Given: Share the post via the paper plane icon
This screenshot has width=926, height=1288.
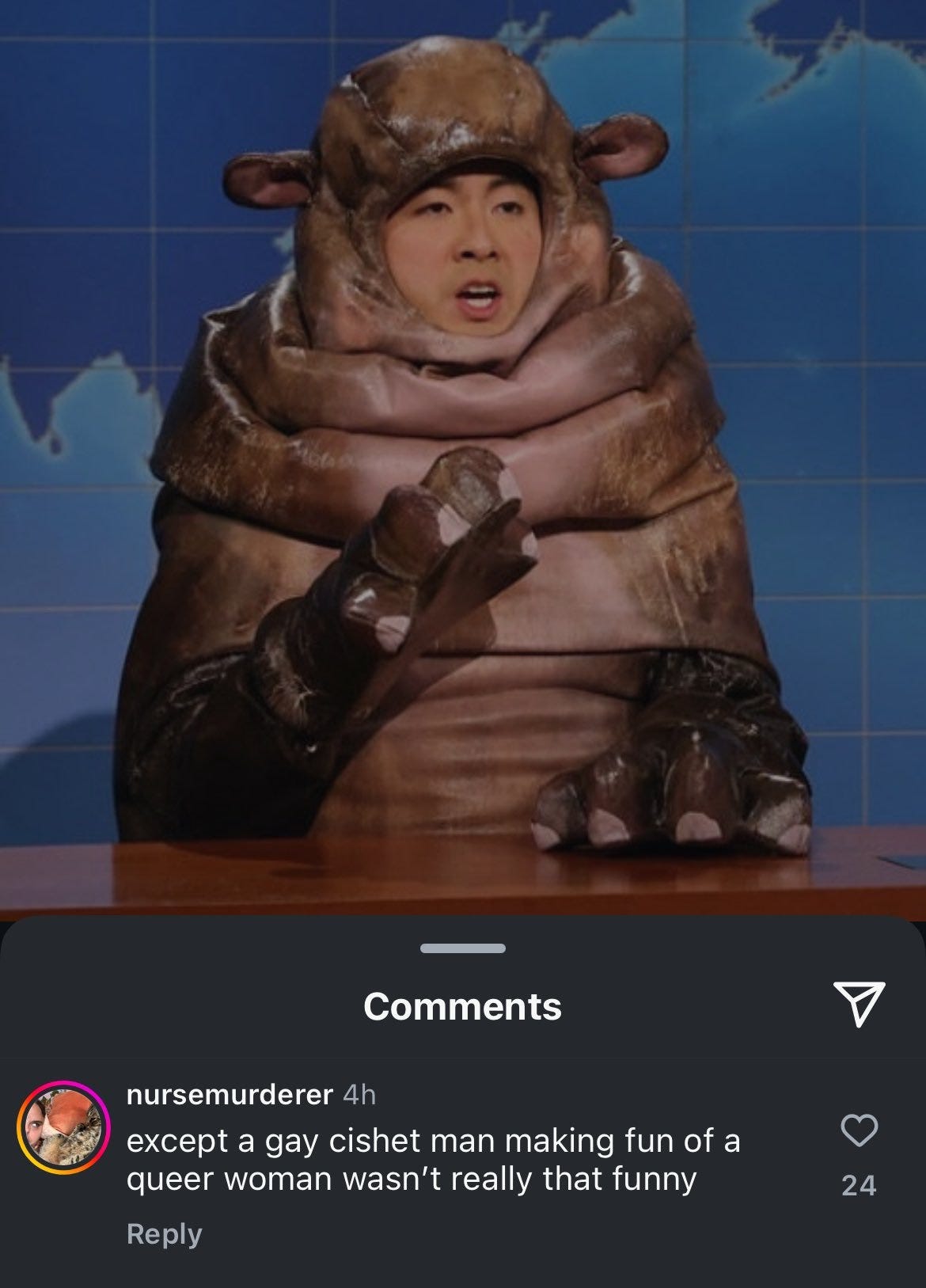Looking at the screenshot, I should pyautogui.click(x=858, y=1005).
